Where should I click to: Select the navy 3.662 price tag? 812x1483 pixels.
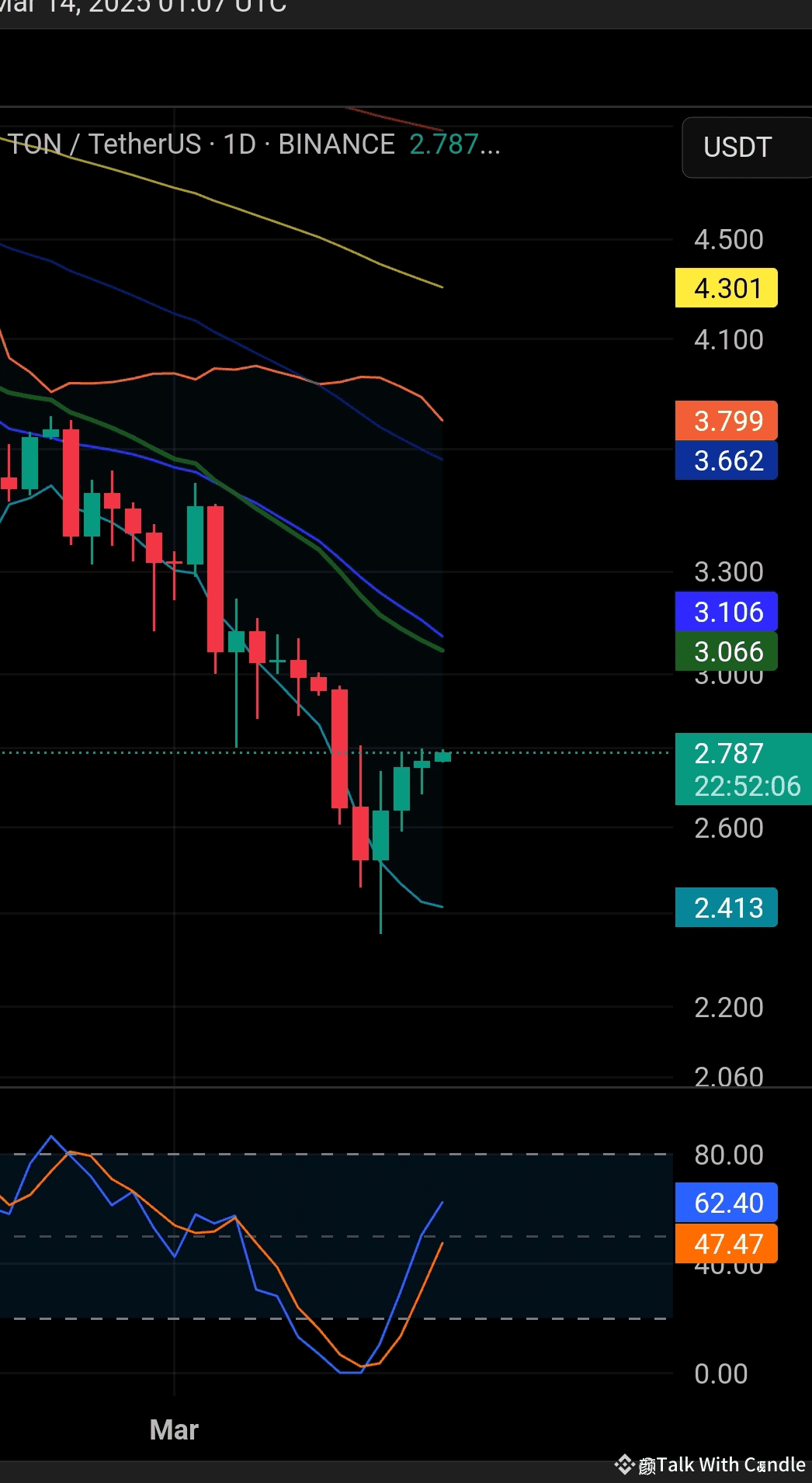(725, 460)
